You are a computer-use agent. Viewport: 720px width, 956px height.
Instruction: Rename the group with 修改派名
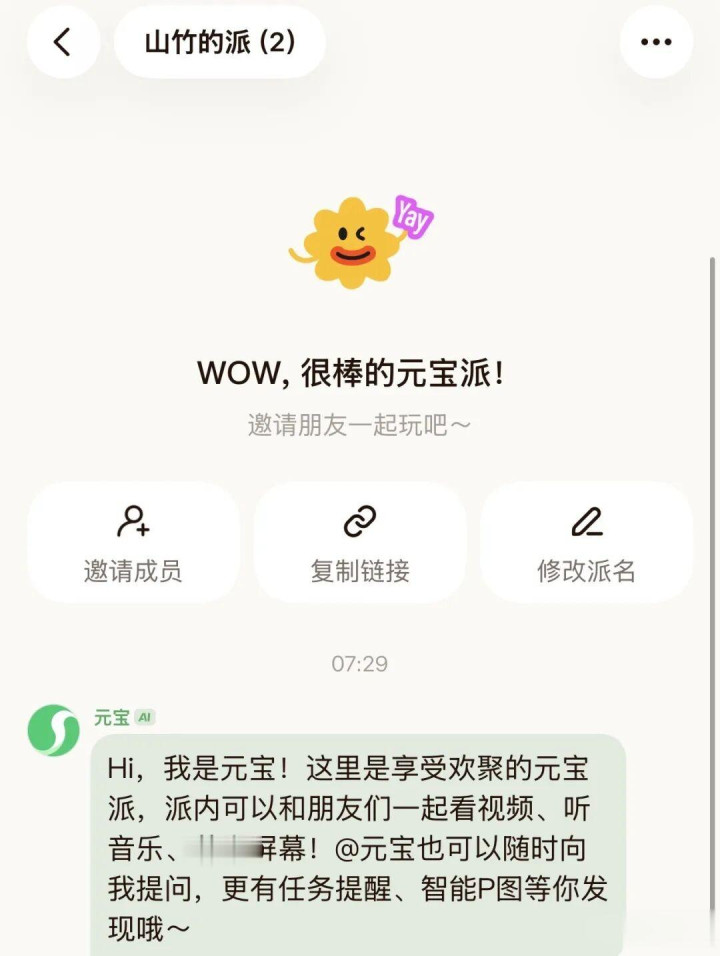pos(586,543)
